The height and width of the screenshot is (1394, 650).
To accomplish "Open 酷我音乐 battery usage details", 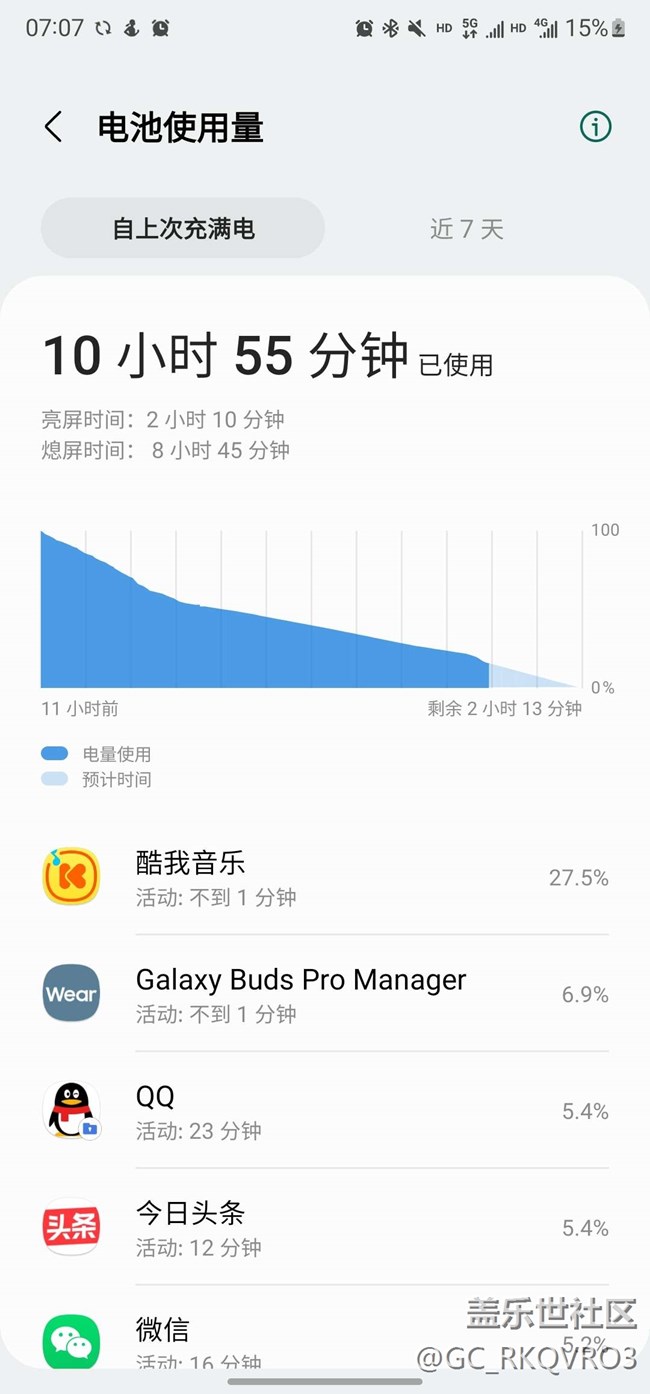I will (x=325, y=877).
